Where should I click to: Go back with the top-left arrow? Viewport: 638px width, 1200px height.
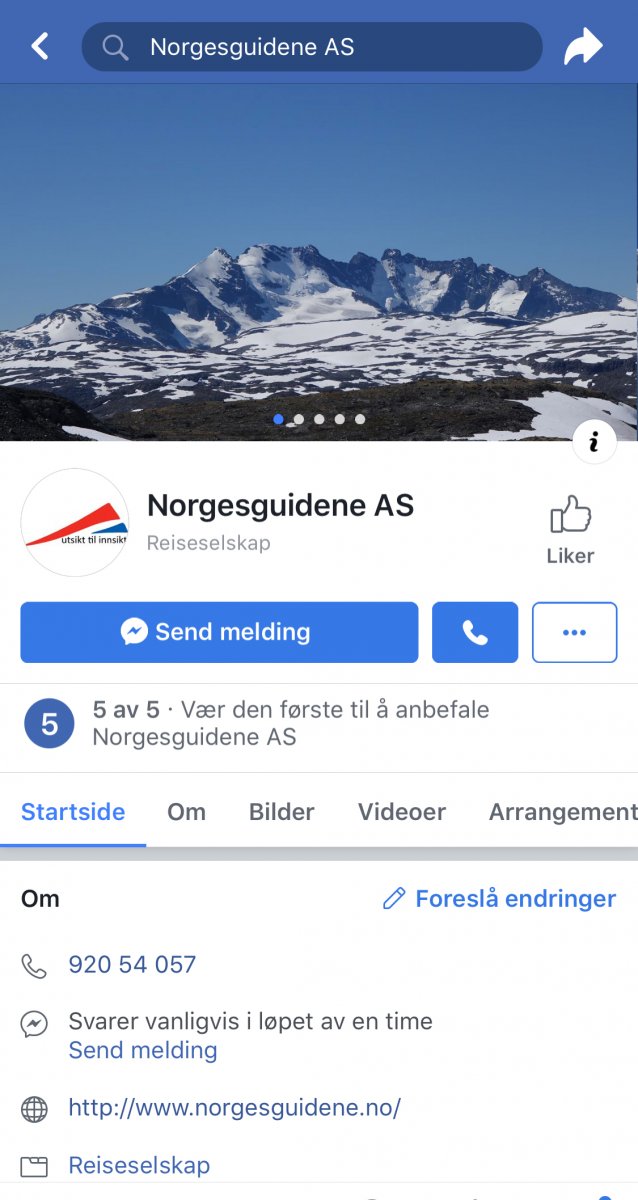pyautogui.click(x=40, y=46)
